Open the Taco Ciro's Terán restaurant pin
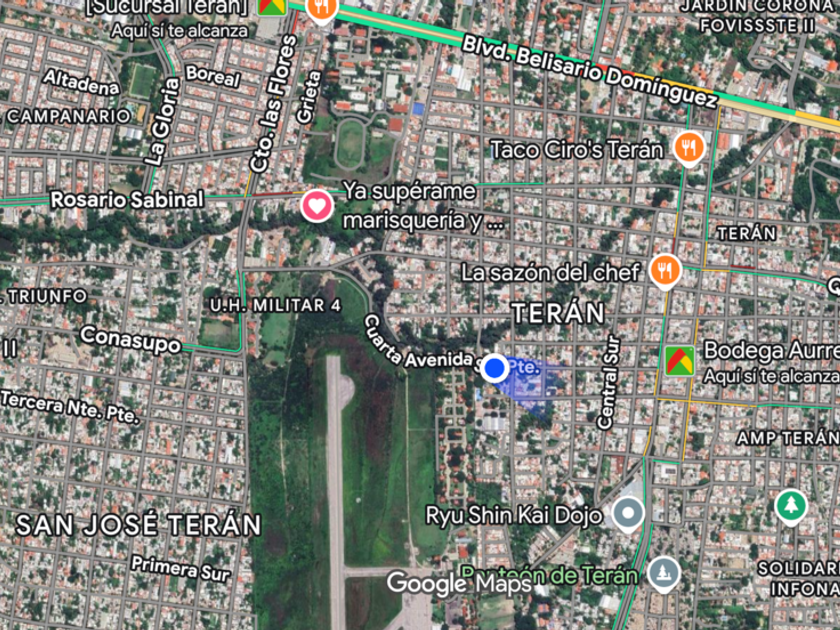The image size is (840, 630). pyautogui.click(x=688, y=149)
